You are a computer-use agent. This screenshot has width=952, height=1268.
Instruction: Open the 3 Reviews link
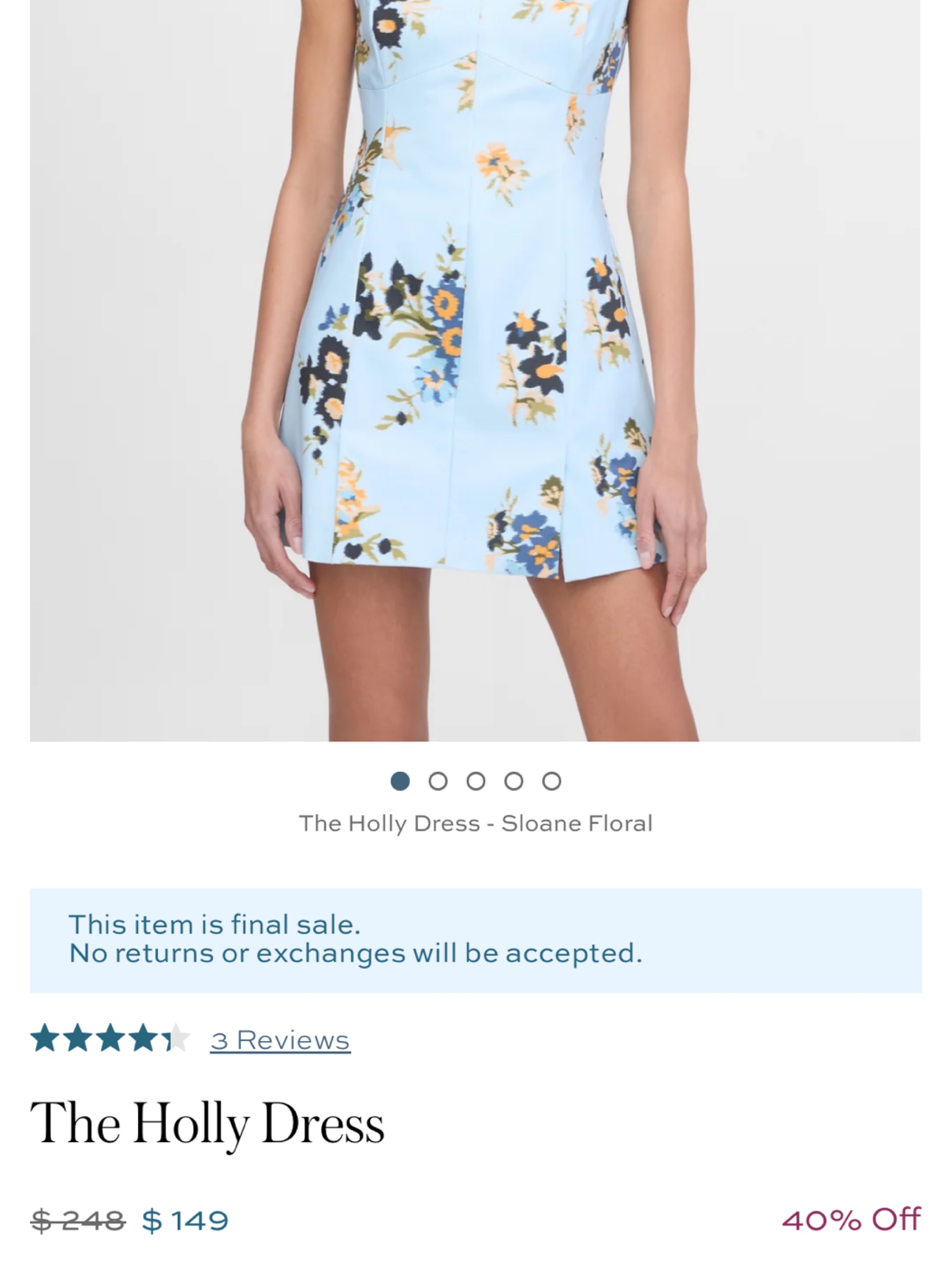pos(280,1040)
